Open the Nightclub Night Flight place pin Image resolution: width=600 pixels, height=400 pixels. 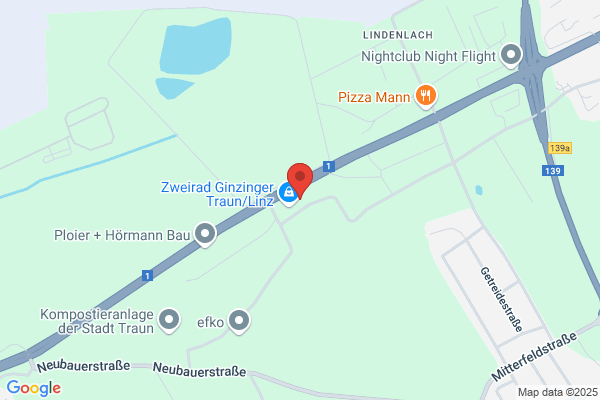tap(511, 56)
